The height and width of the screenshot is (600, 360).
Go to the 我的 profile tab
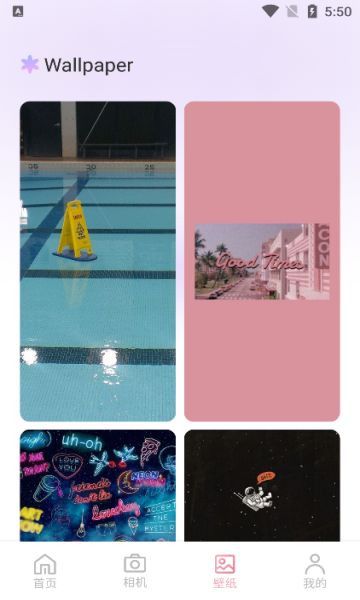coord(315,571)
